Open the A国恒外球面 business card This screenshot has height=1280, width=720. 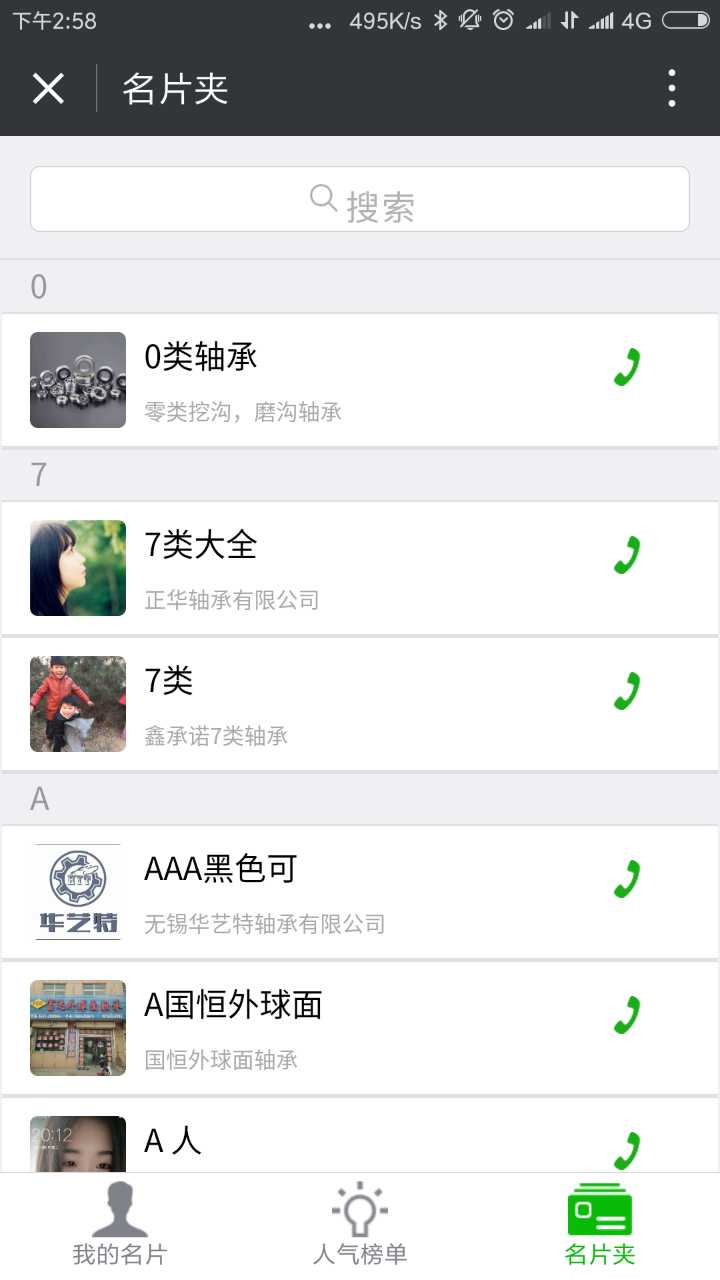[x=300, y=1028]
